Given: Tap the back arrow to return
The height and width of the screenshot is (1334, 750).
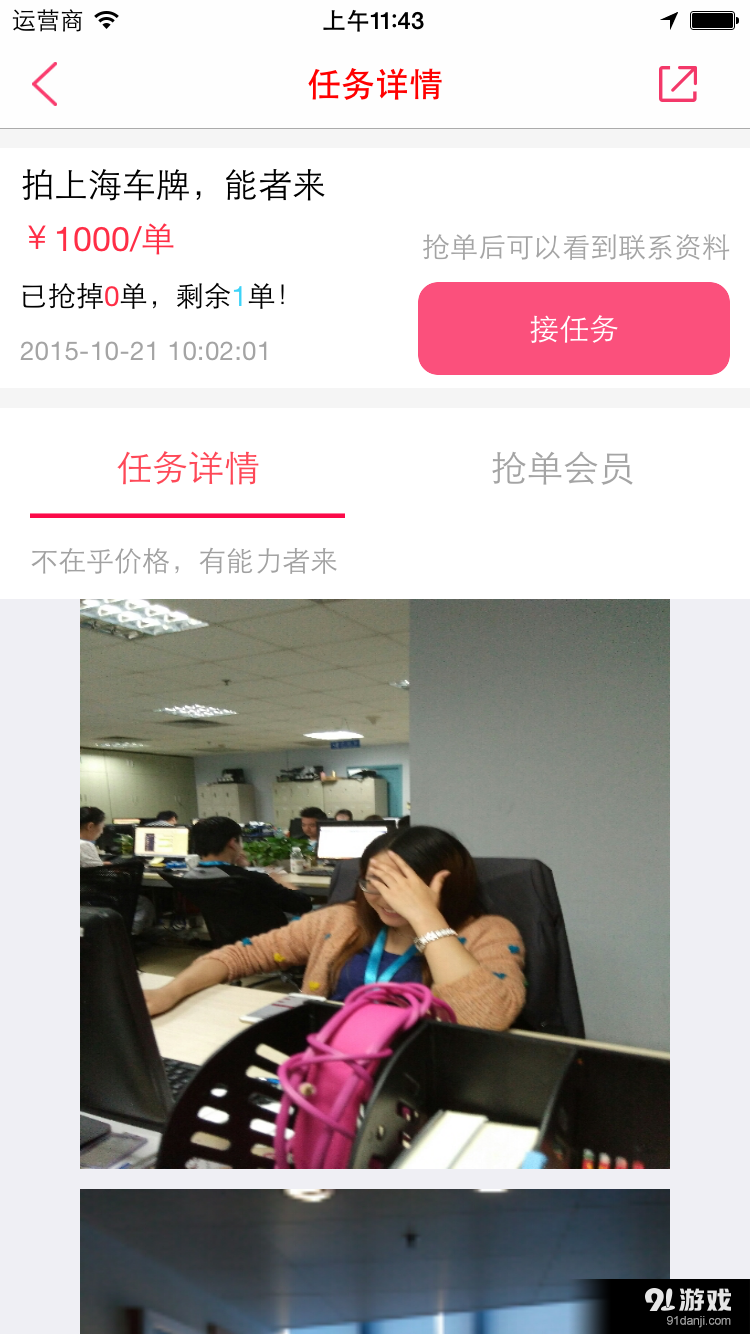Looking at the screenshot, I should coord(45,84).
